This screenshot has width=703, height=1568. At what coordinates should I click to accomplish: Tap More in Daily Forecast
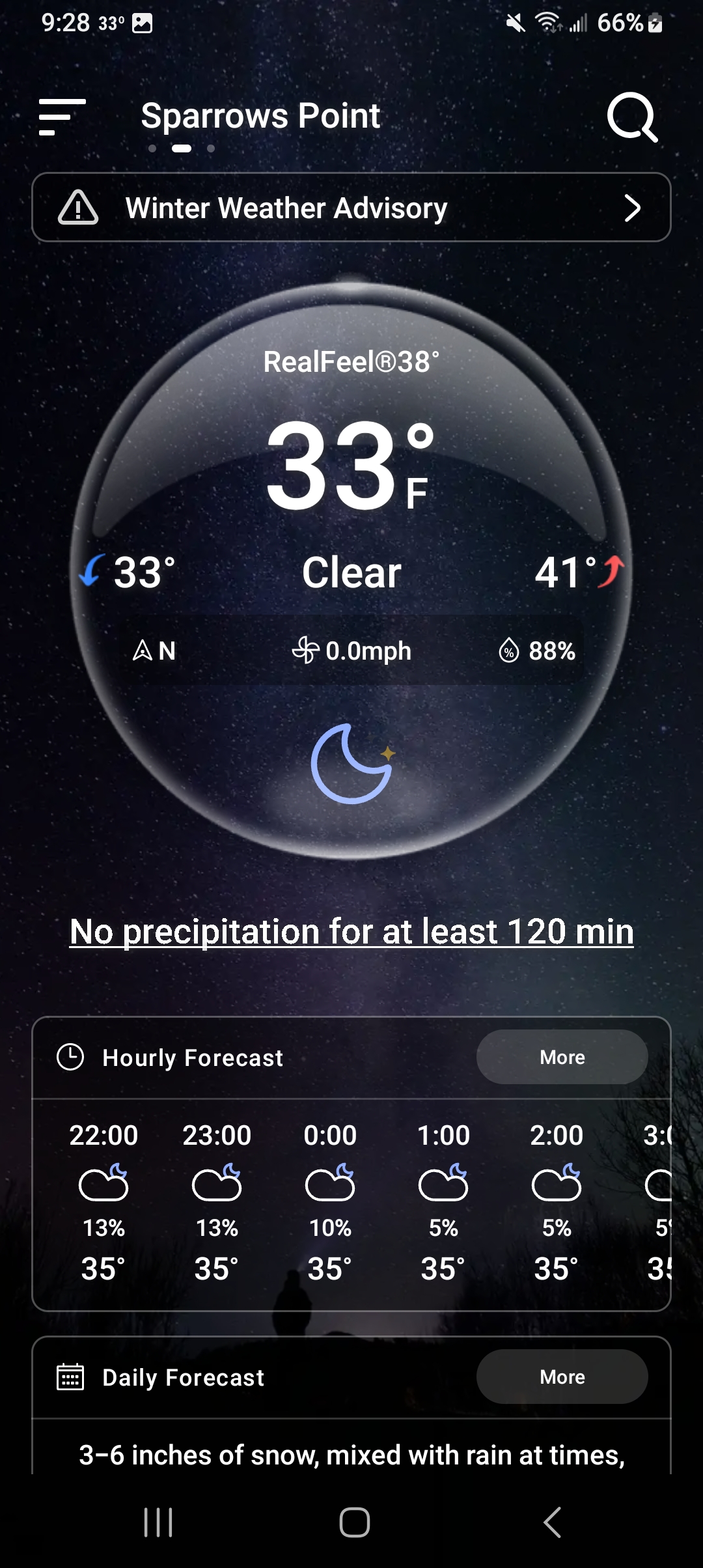pos(562,1377)
